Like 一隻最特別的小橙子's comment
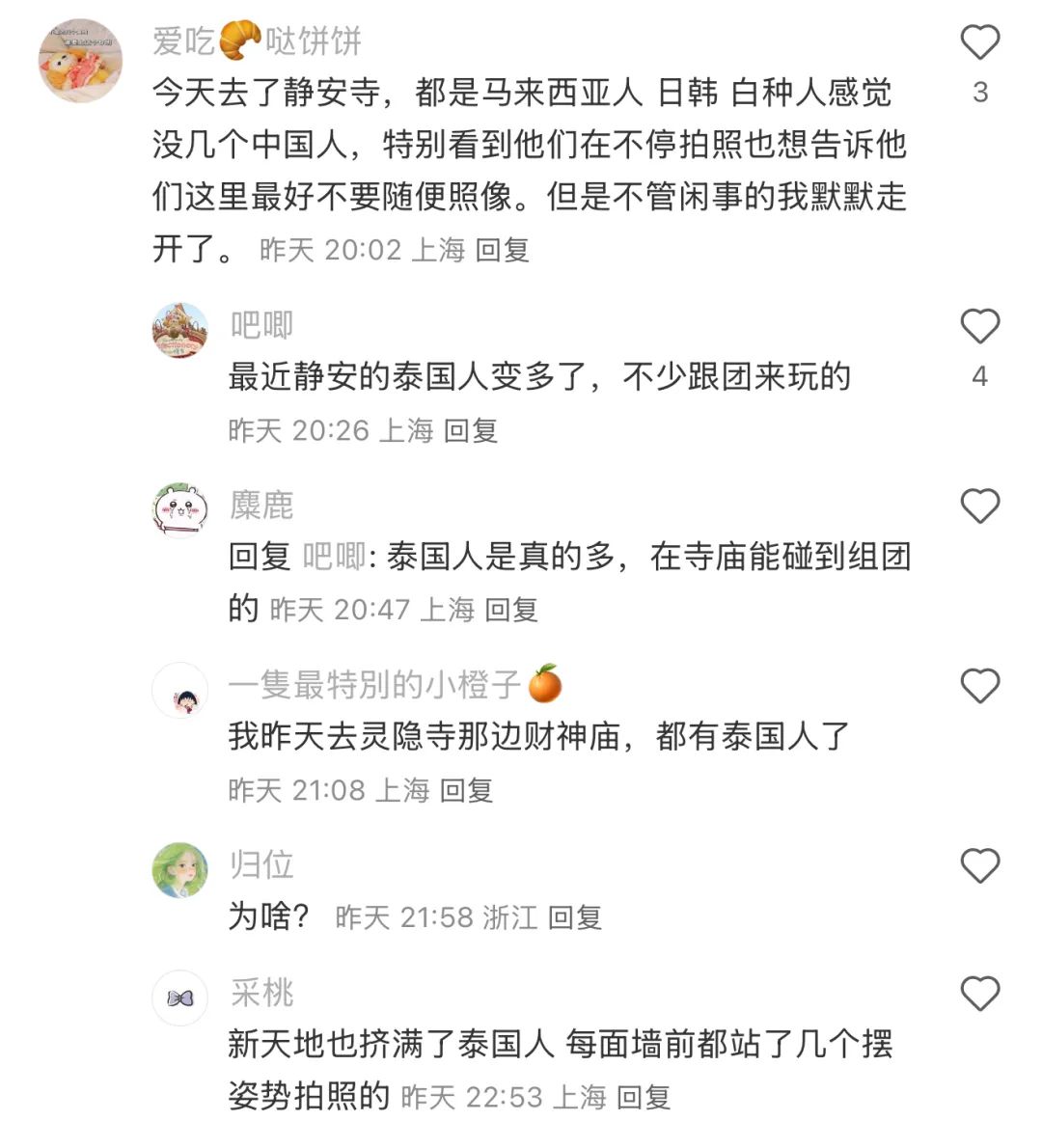1042x1148 pixels. 979,686
